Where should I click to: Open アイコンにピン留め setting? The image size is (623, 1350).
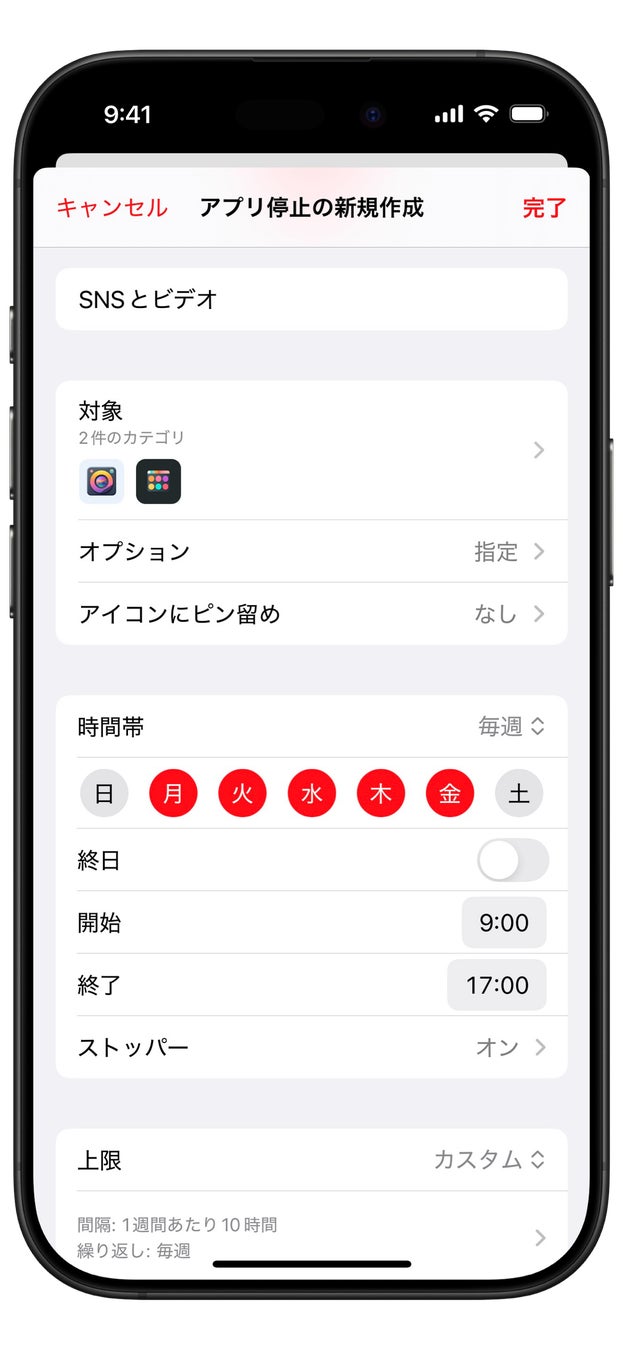[310, 613]
